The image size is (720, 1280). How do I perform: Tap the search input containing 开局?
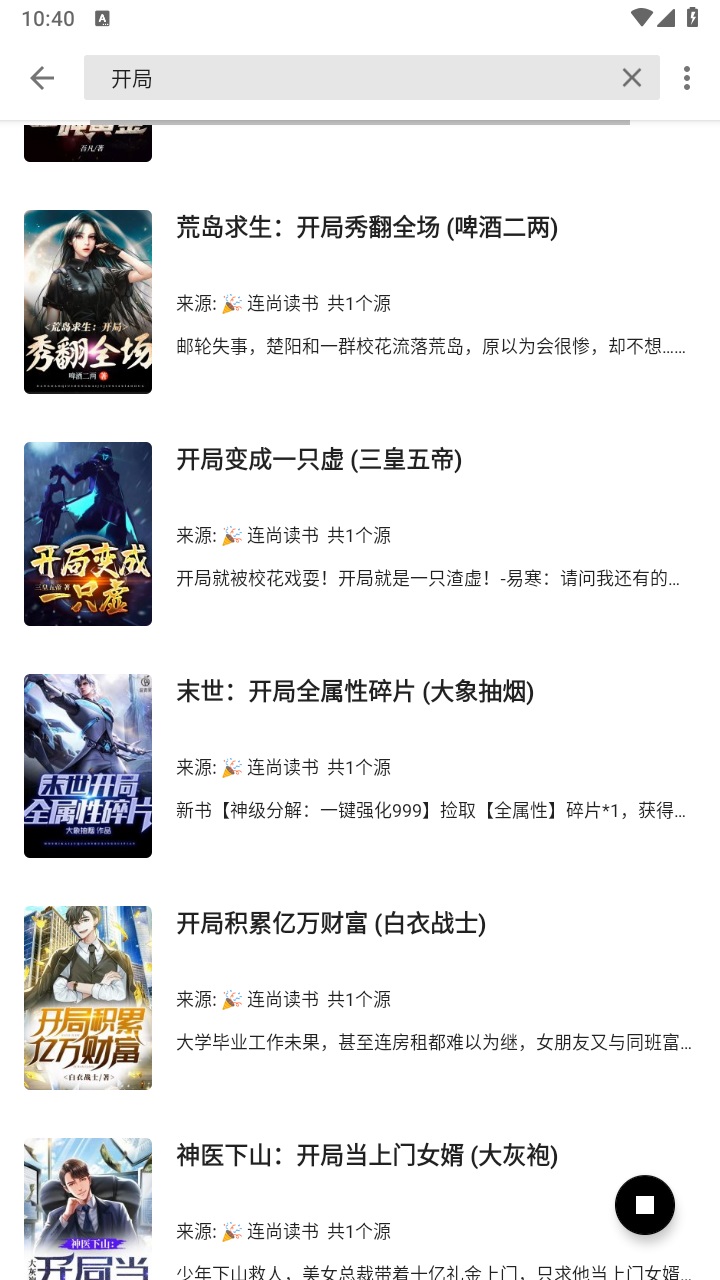tap(300, 77)
